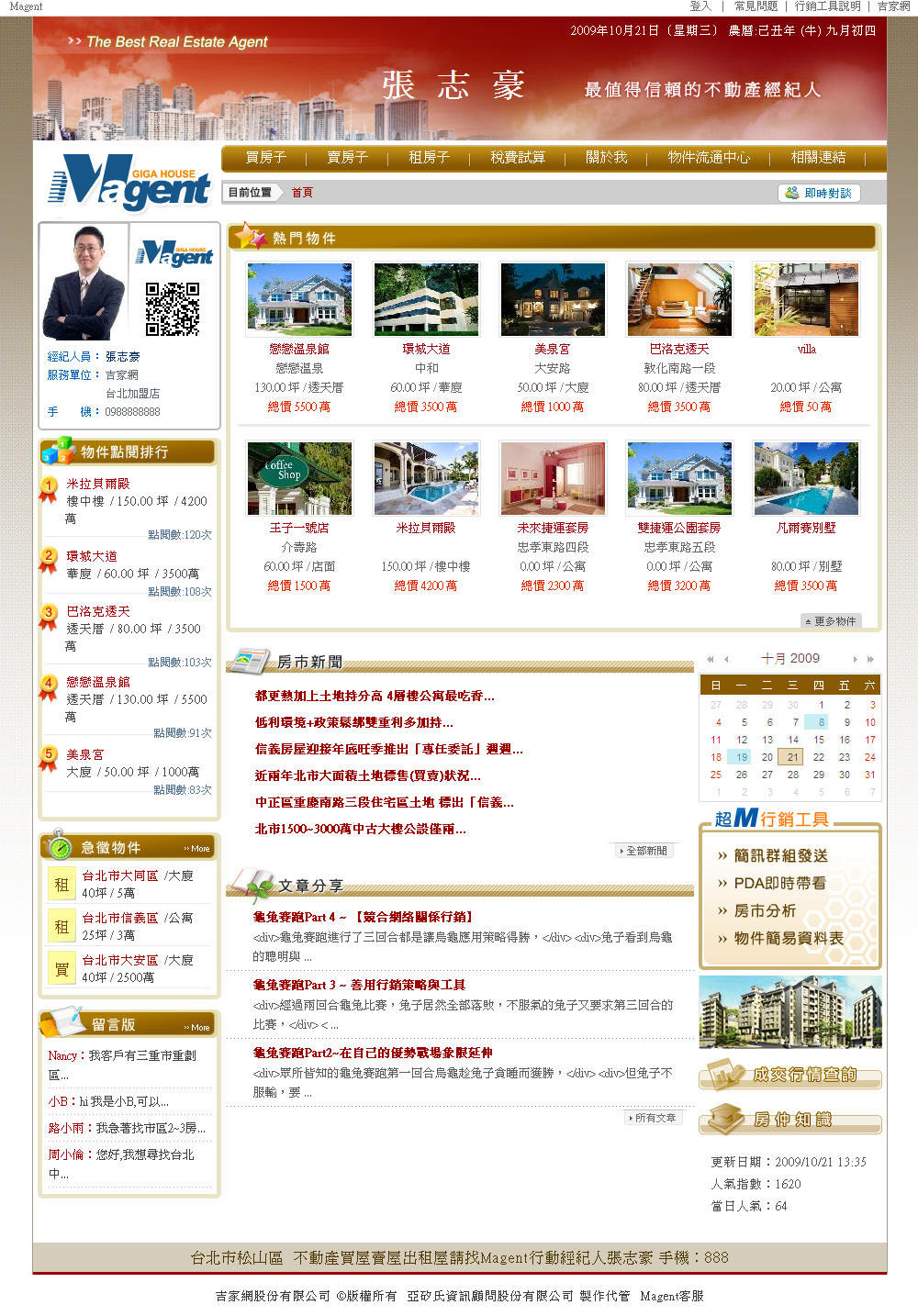Switch to the 租房子 tab

point(429,158)
